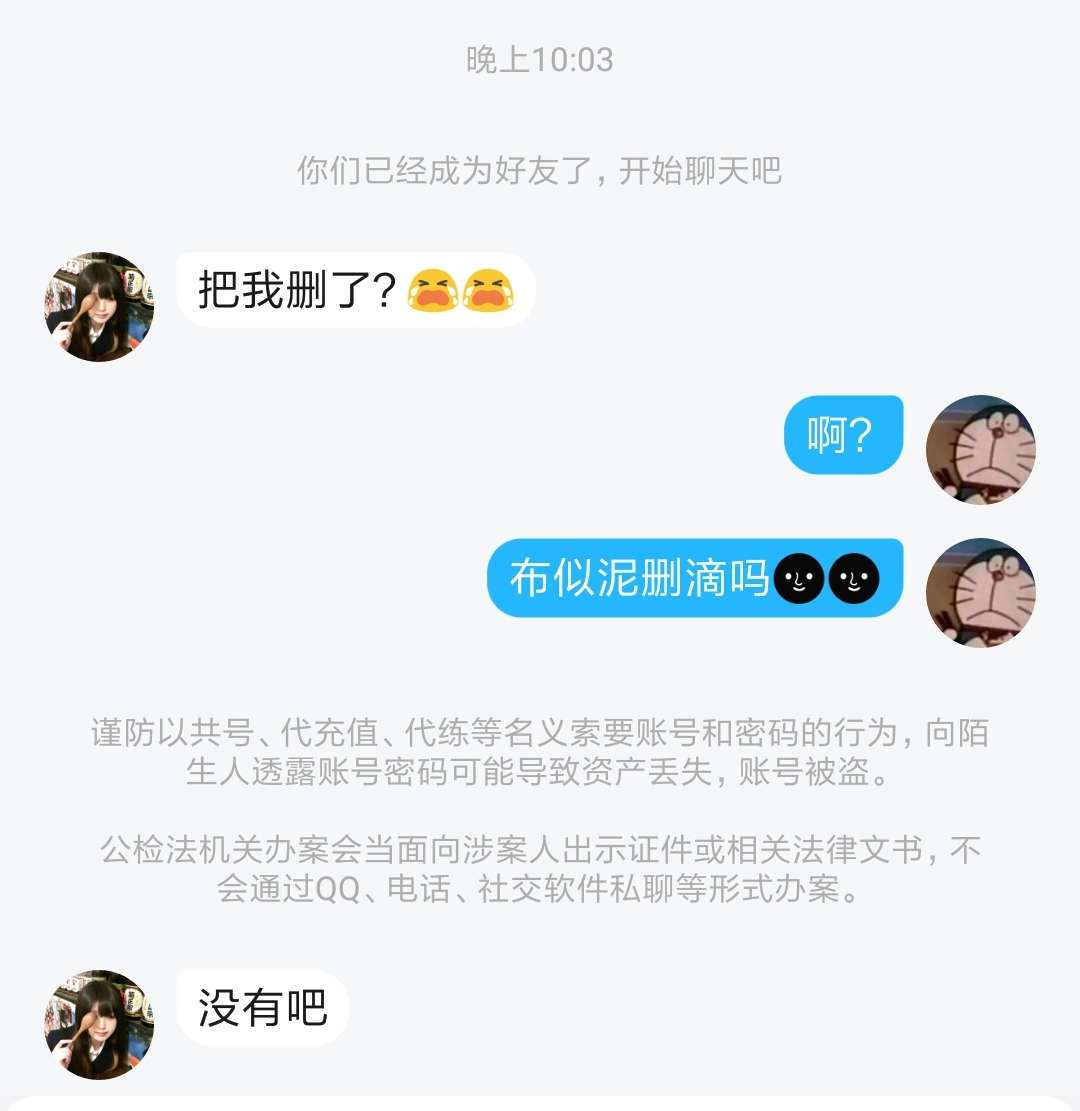
Task: Open own avatar beside "布似泥删滴吗" message
Action: [980, 592]
